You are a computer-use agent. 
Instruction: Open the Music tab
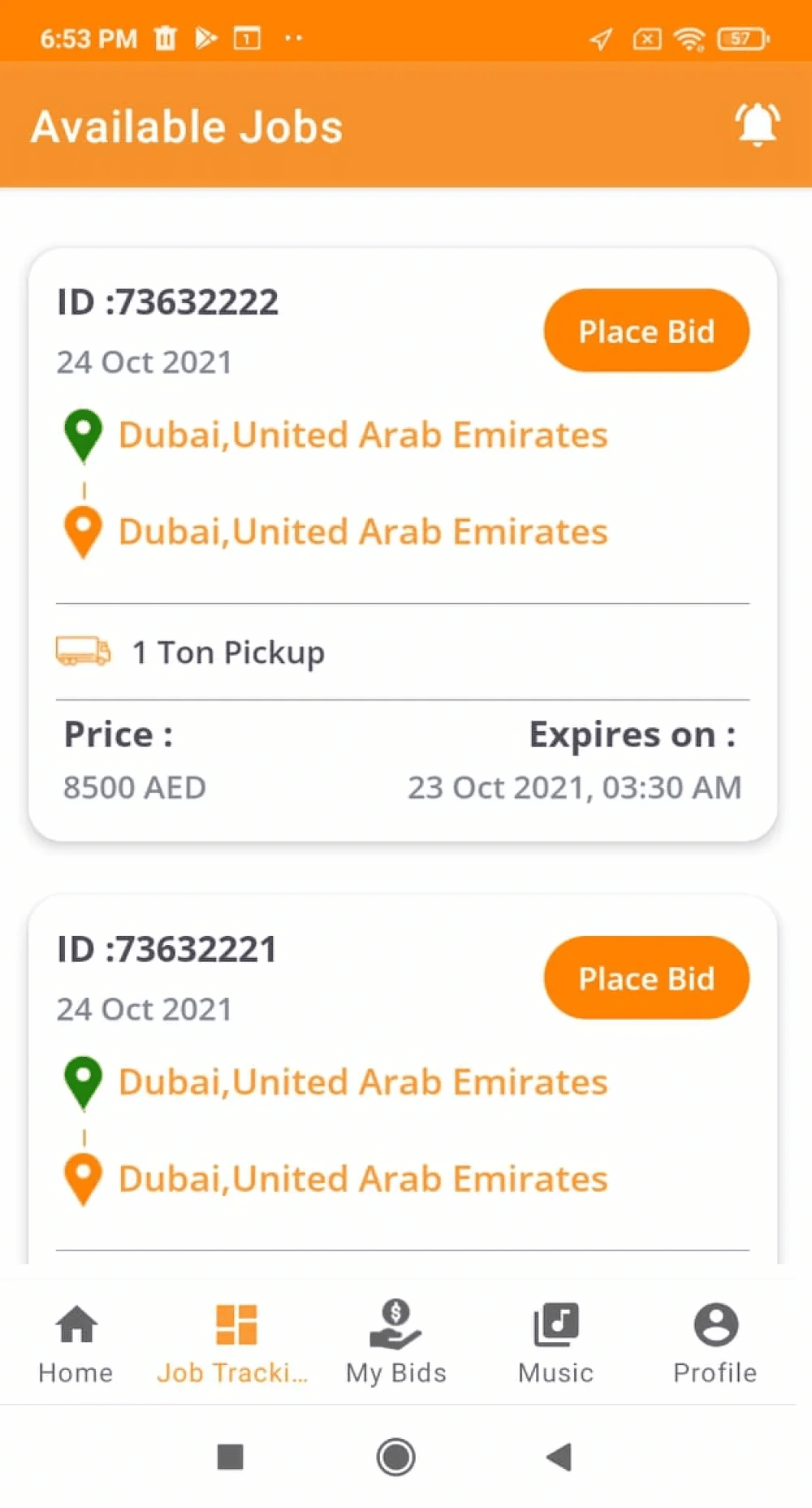pos(556,1343)
